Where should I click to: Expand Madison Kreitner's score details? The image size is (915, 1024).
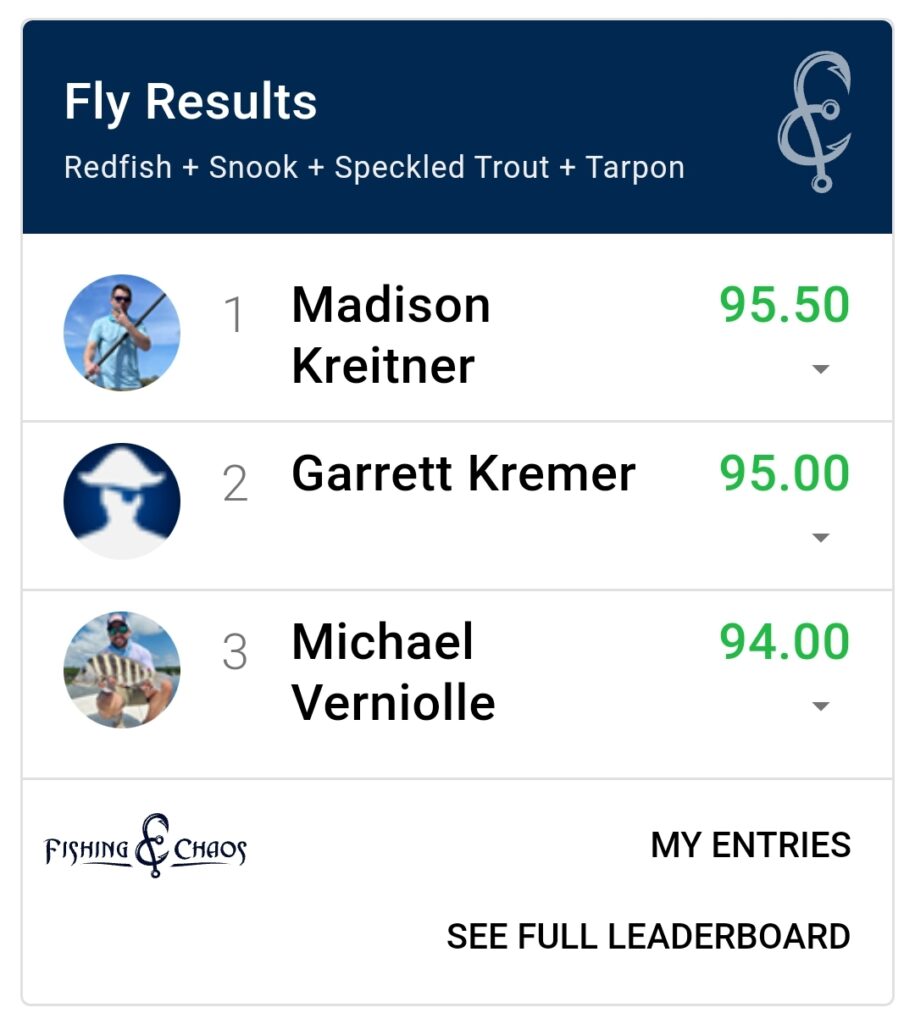821,369
